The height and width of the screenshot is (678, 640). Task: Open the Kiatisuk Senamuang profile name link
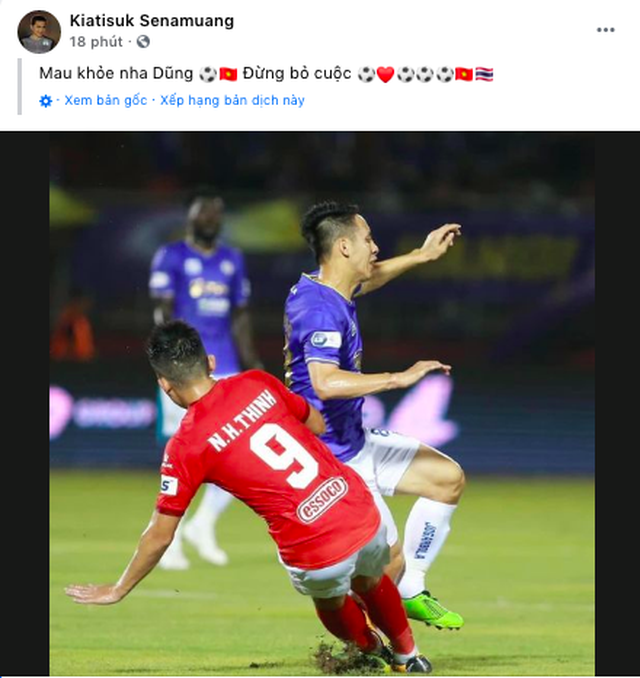pos(151,20)
